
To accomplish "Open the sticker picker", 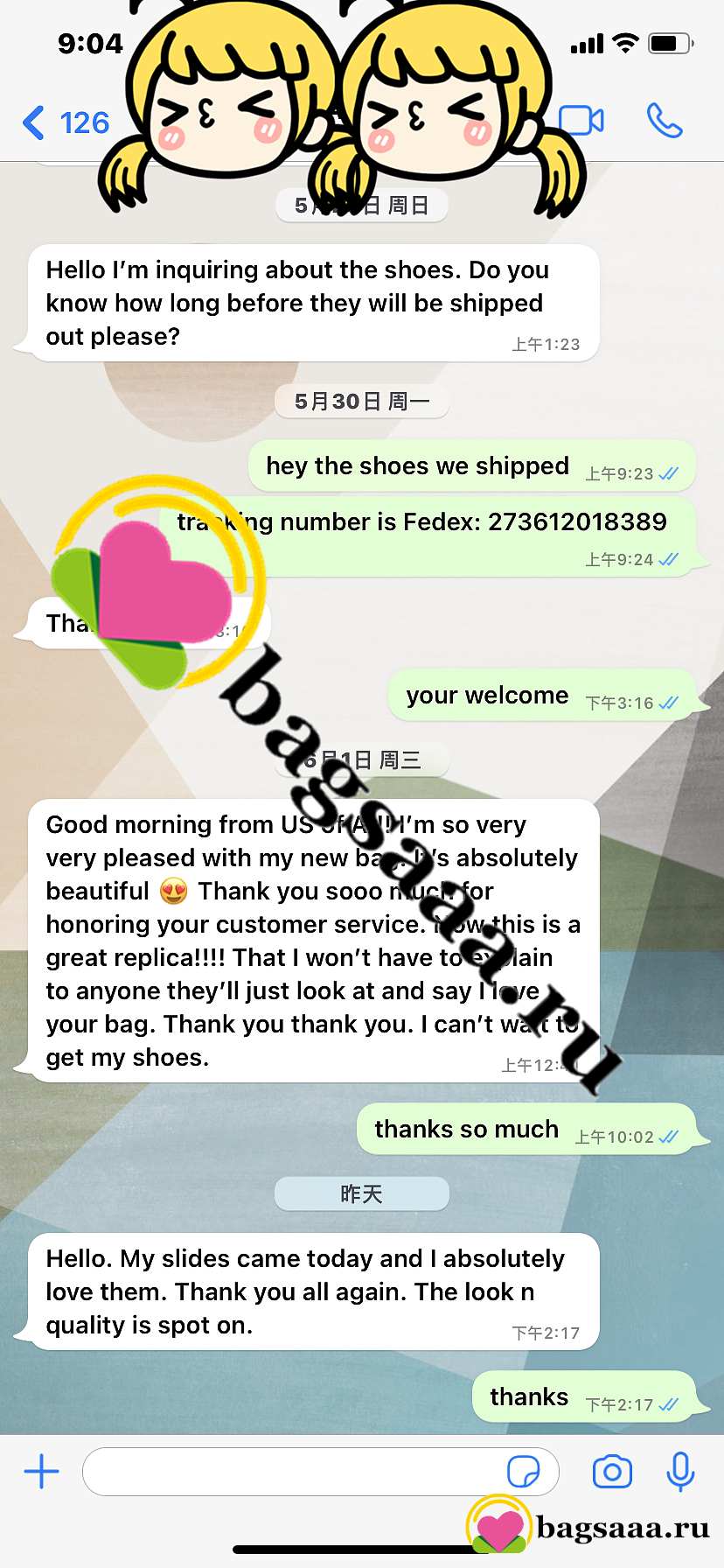I will click(523, 1472).
